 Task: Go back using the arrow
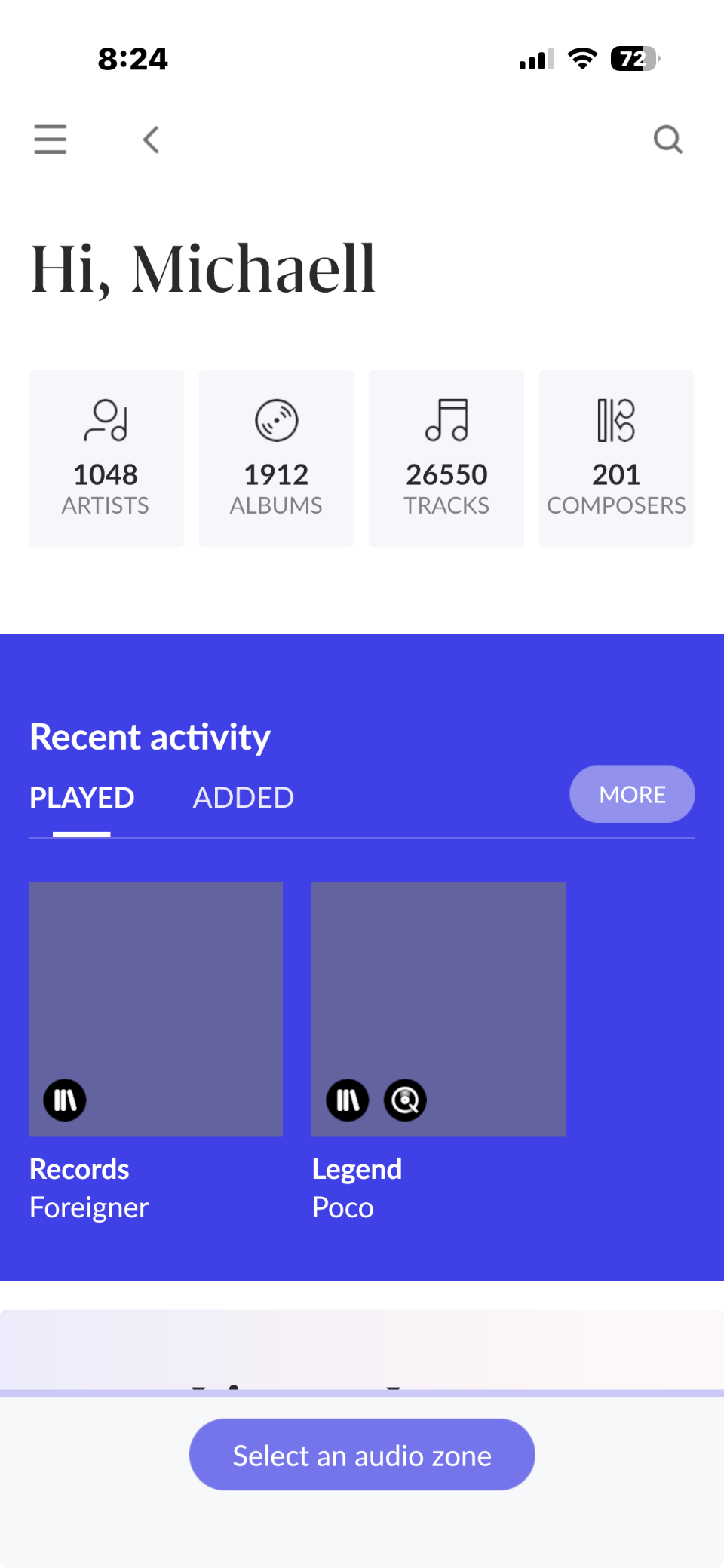(152, 140)
